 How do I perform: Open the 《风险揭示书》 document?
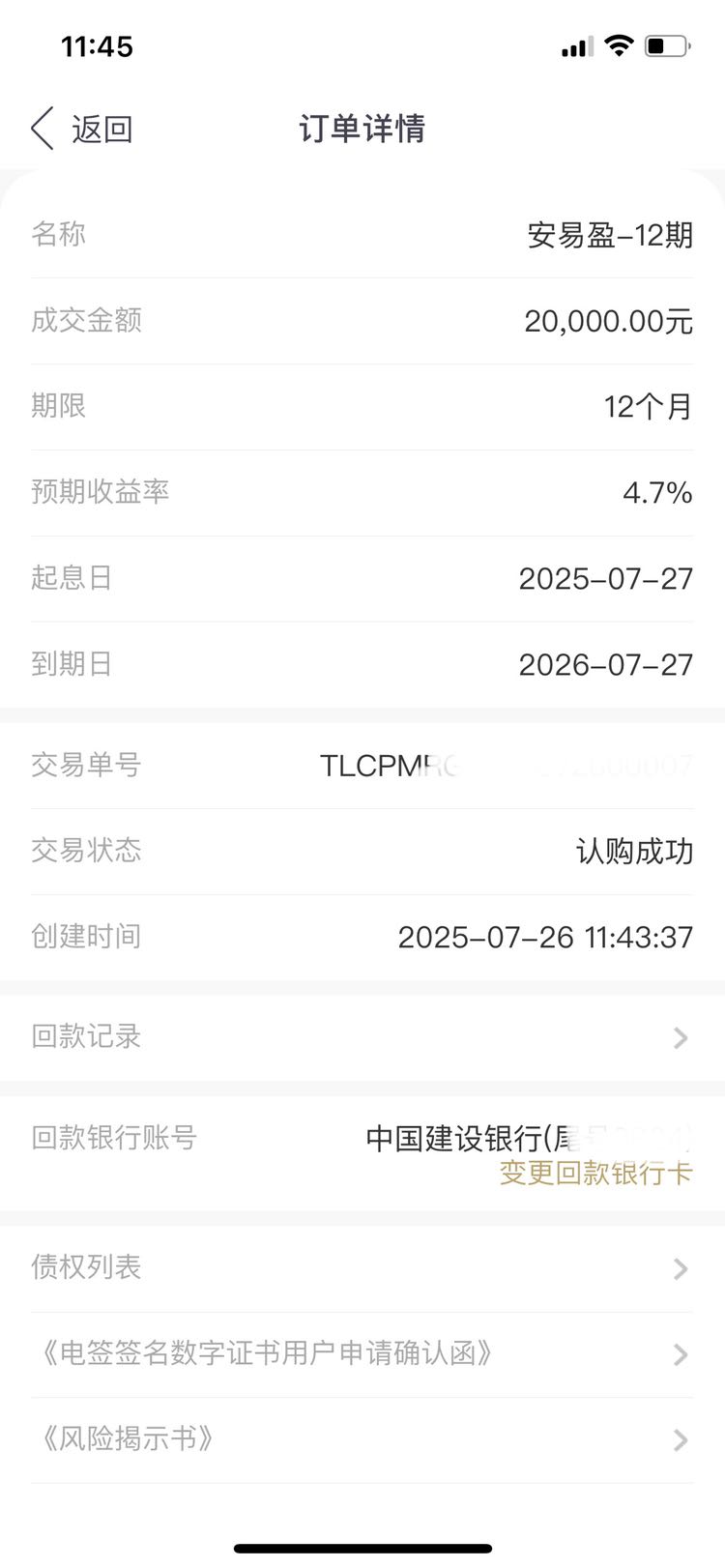(x=362, y=1440)
